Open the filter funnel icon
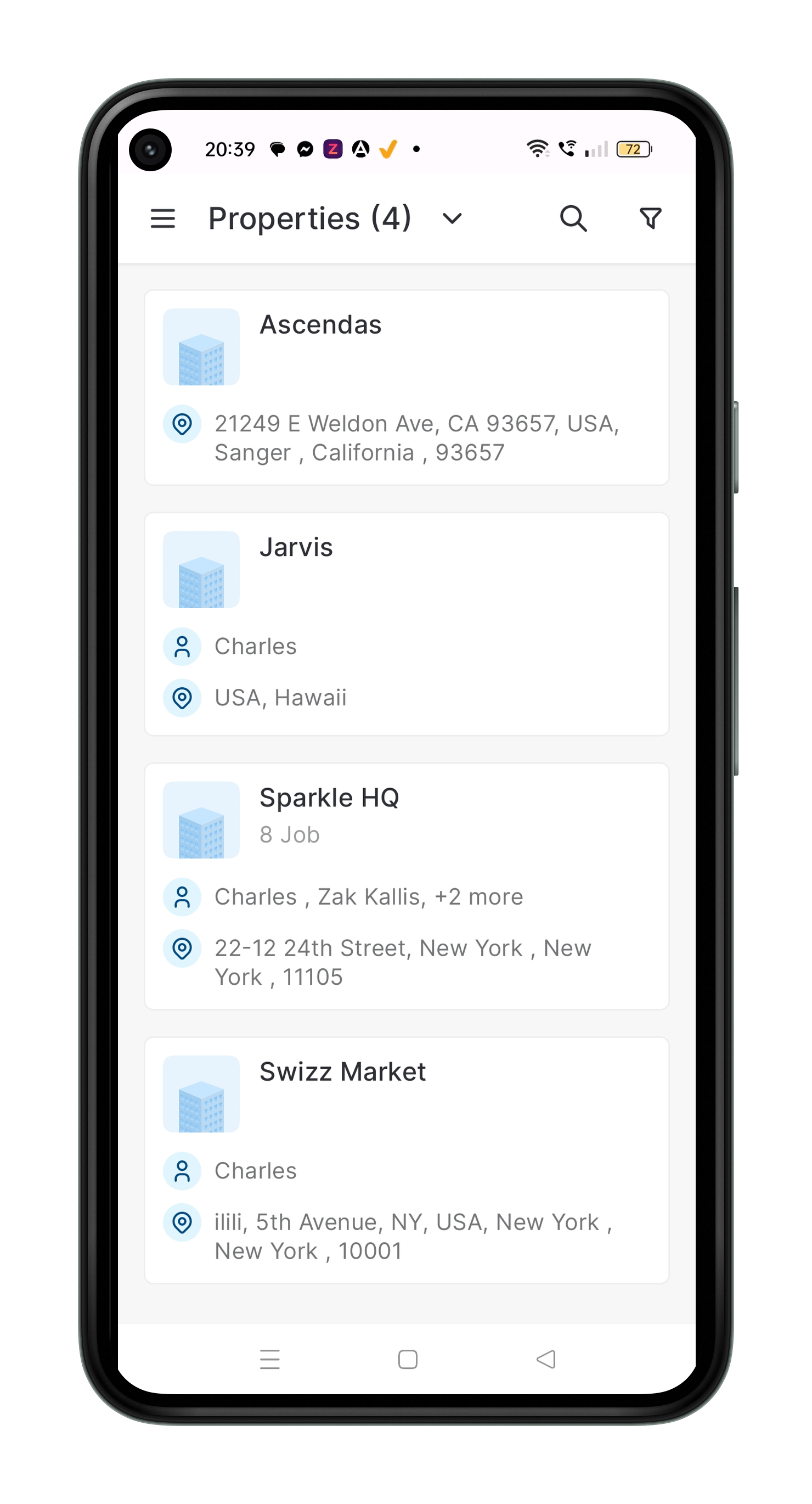The width and height of the screenshot is (812, 1504). (650, 219)
